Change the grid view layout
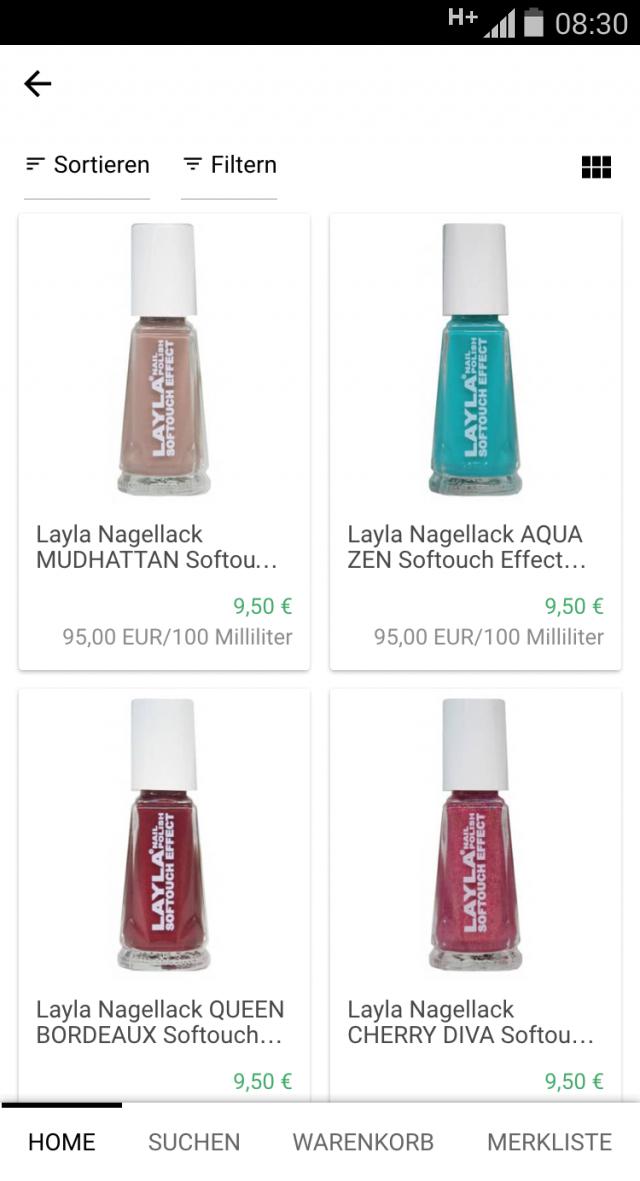 point(596,167)
